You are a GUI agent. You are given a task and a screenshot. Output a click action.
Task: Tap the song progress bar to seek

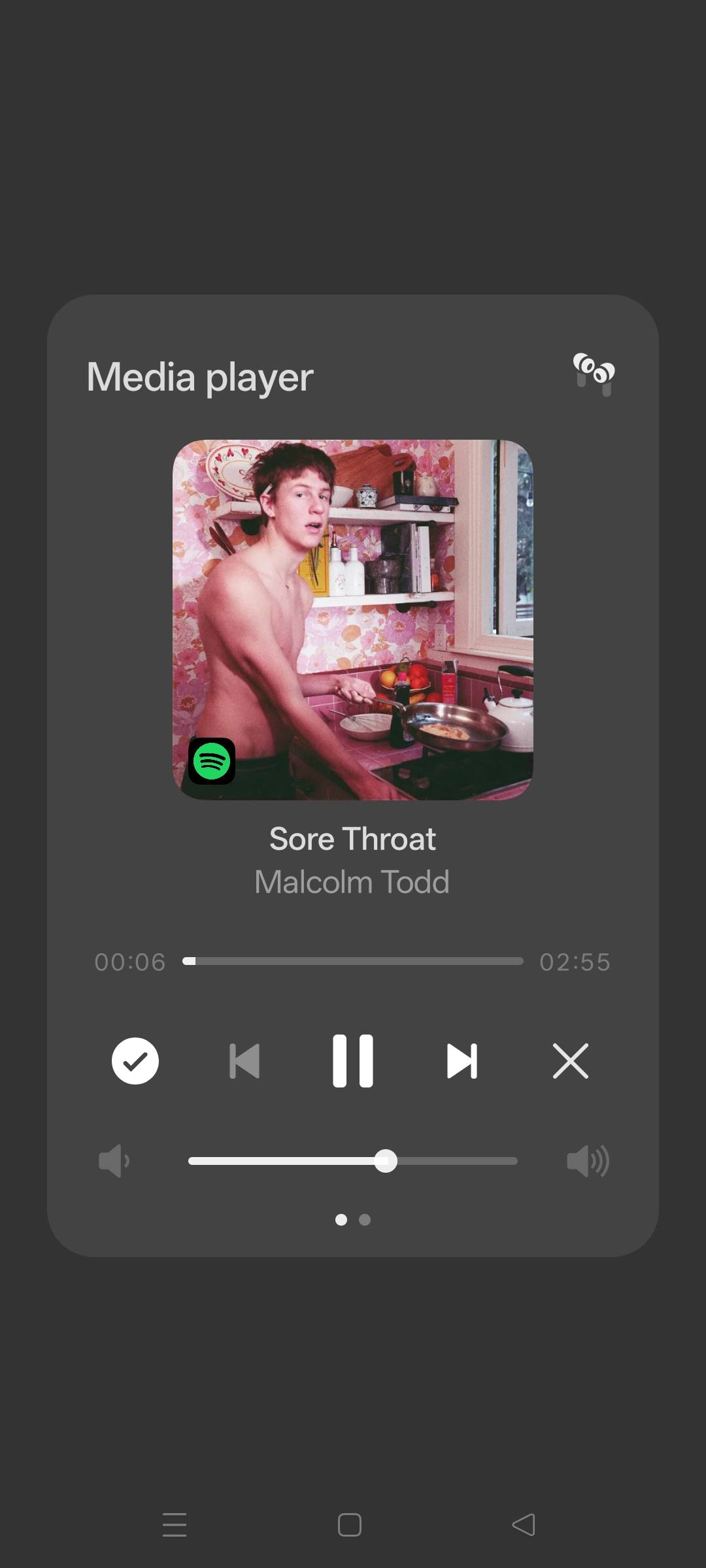[353, 961]
